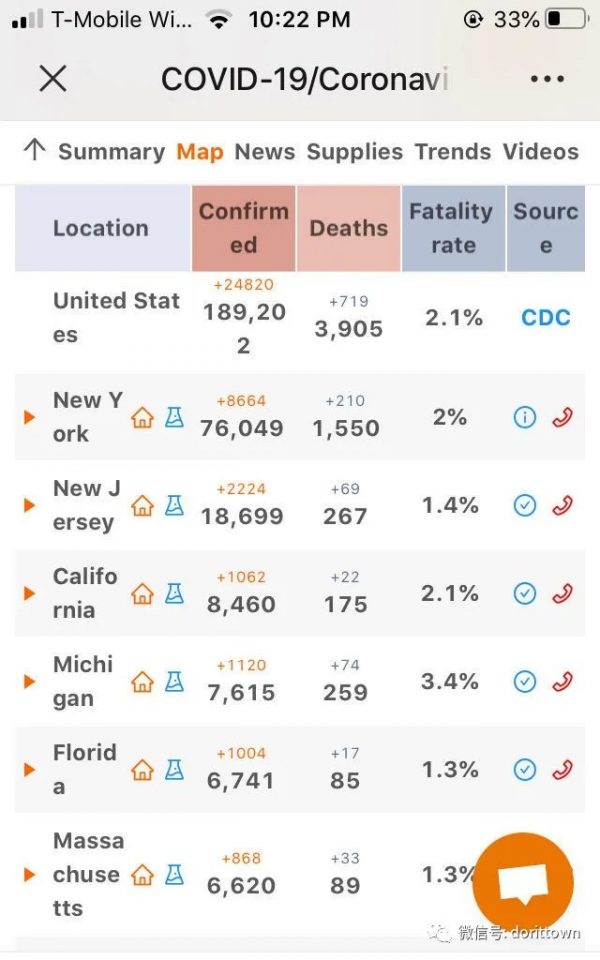Tap the up arrow beside Summary
The width and height of the screenshot is (600, 960).
pos(34,149)
